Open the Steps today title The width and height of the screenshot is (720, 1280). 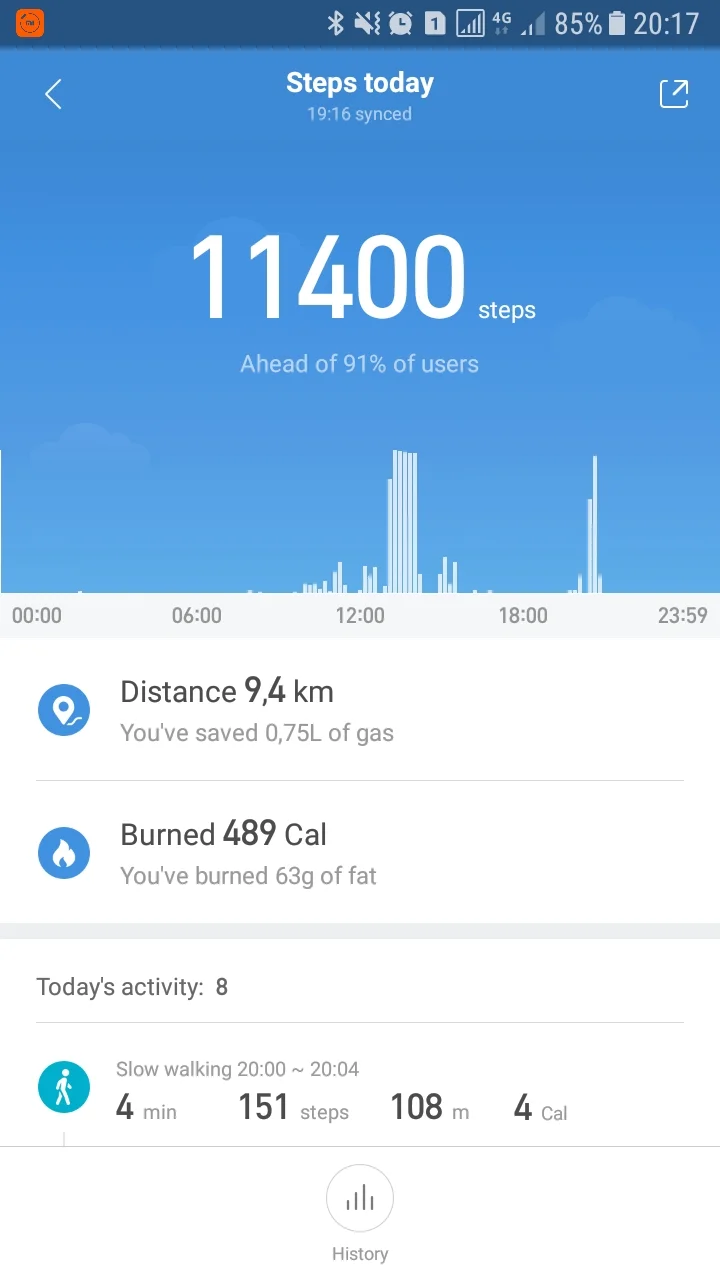click(360, 82)
